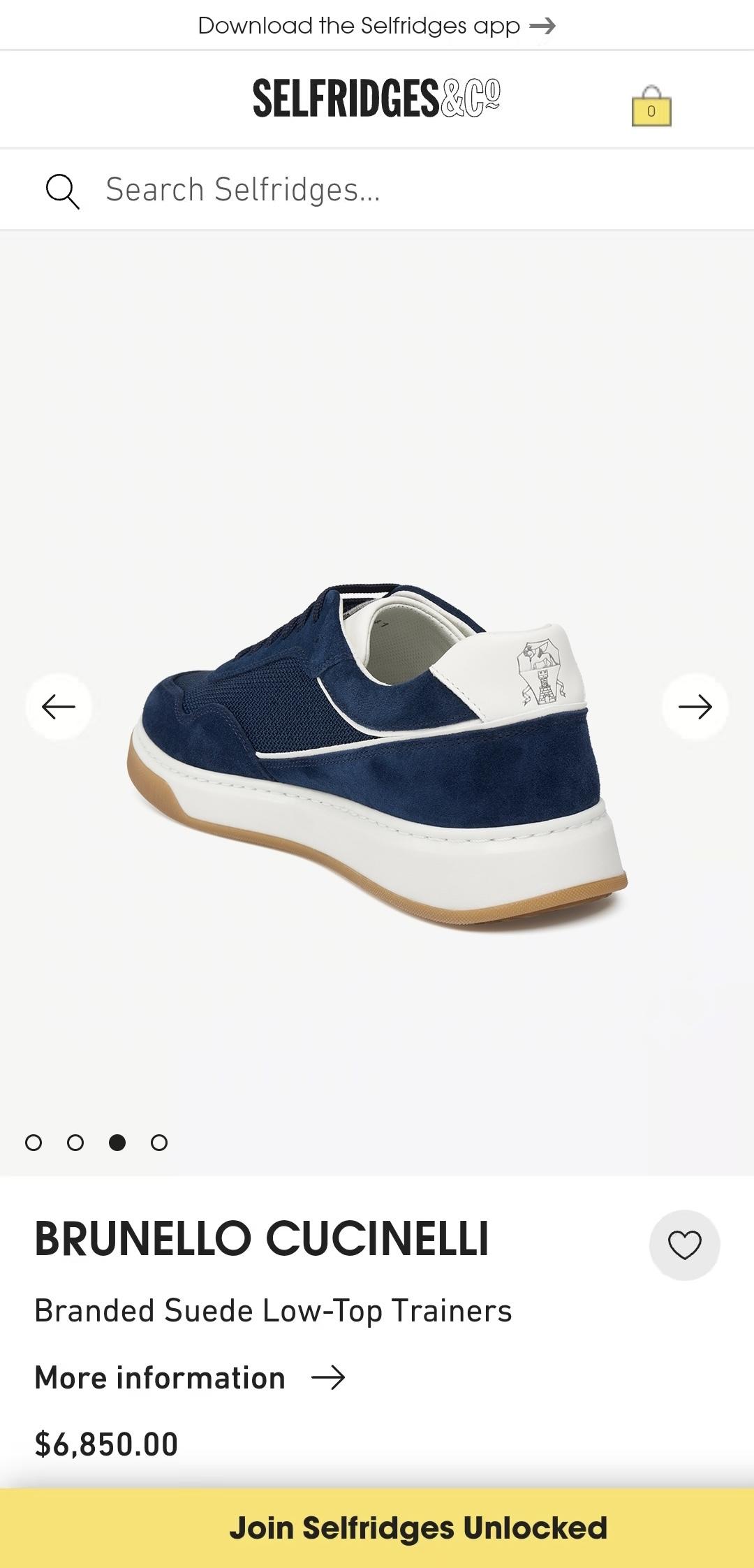Go to the Selfridges & Co home logo
Image resolution: width=754 pixels, height=1568 pixels.
click(x=376, y=98)
